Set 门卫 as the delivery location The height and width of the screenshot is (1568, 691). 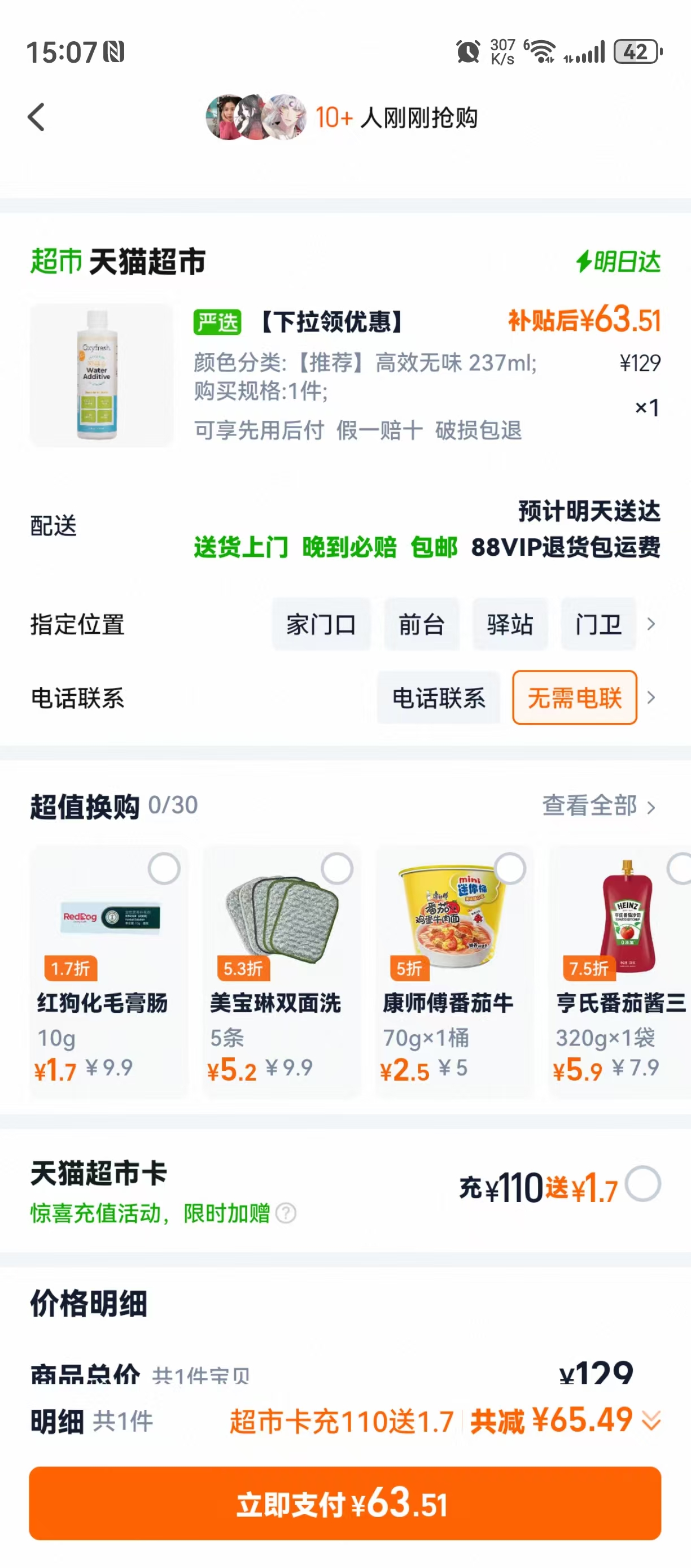(x=598, y=625)
